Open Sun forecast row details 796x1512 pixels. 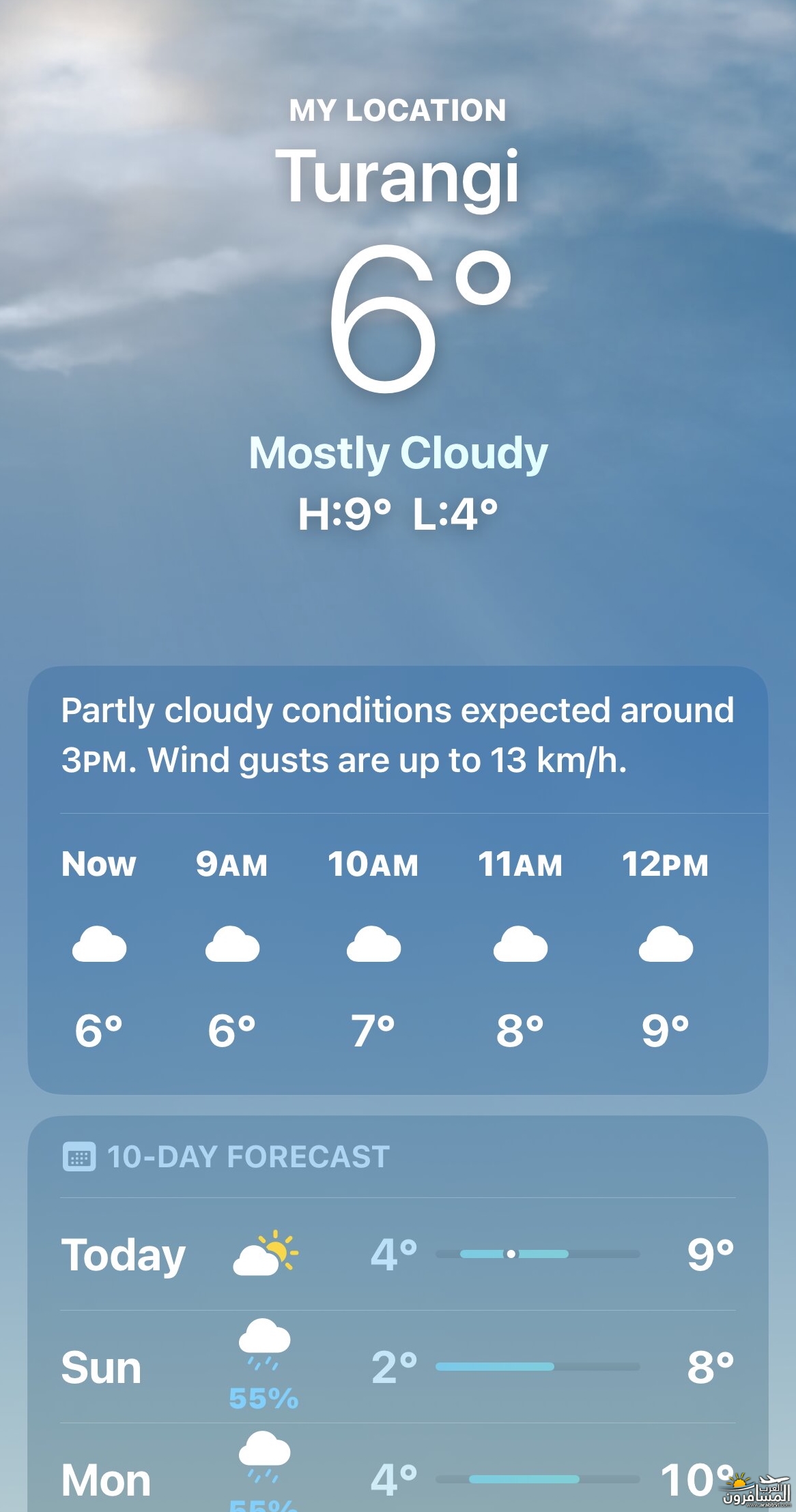[x=397, y=1367]
